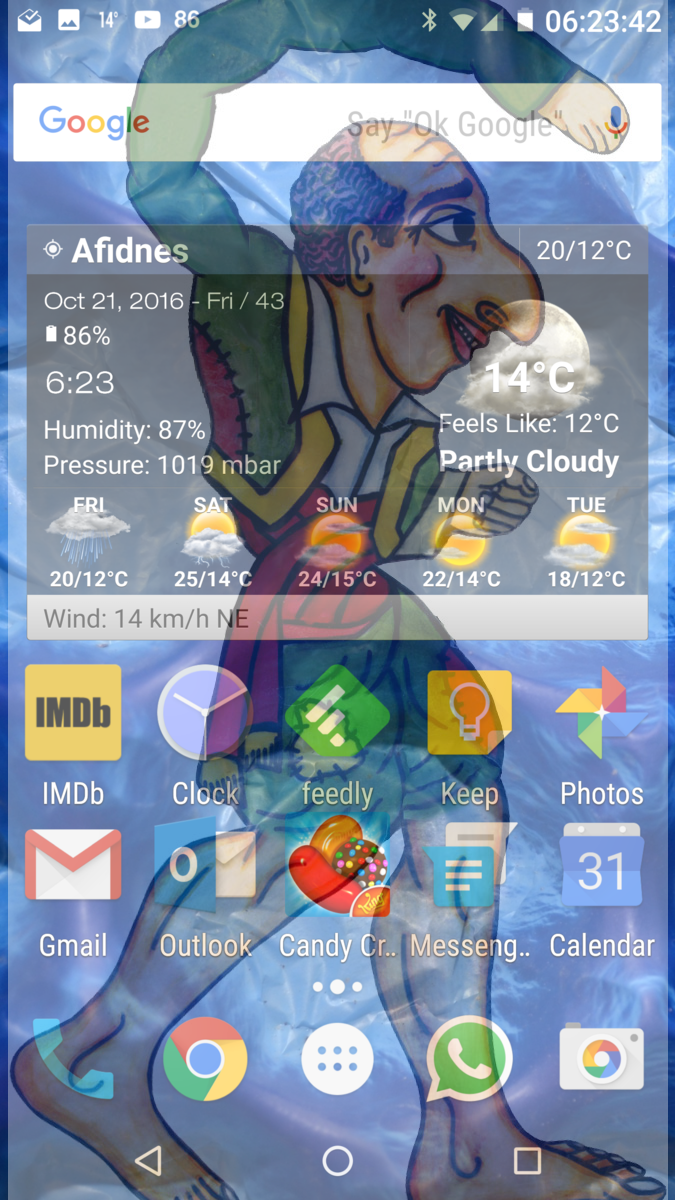Launch WhatsApp
This screenshot has width=675, height=1200.
[469, 1058]
